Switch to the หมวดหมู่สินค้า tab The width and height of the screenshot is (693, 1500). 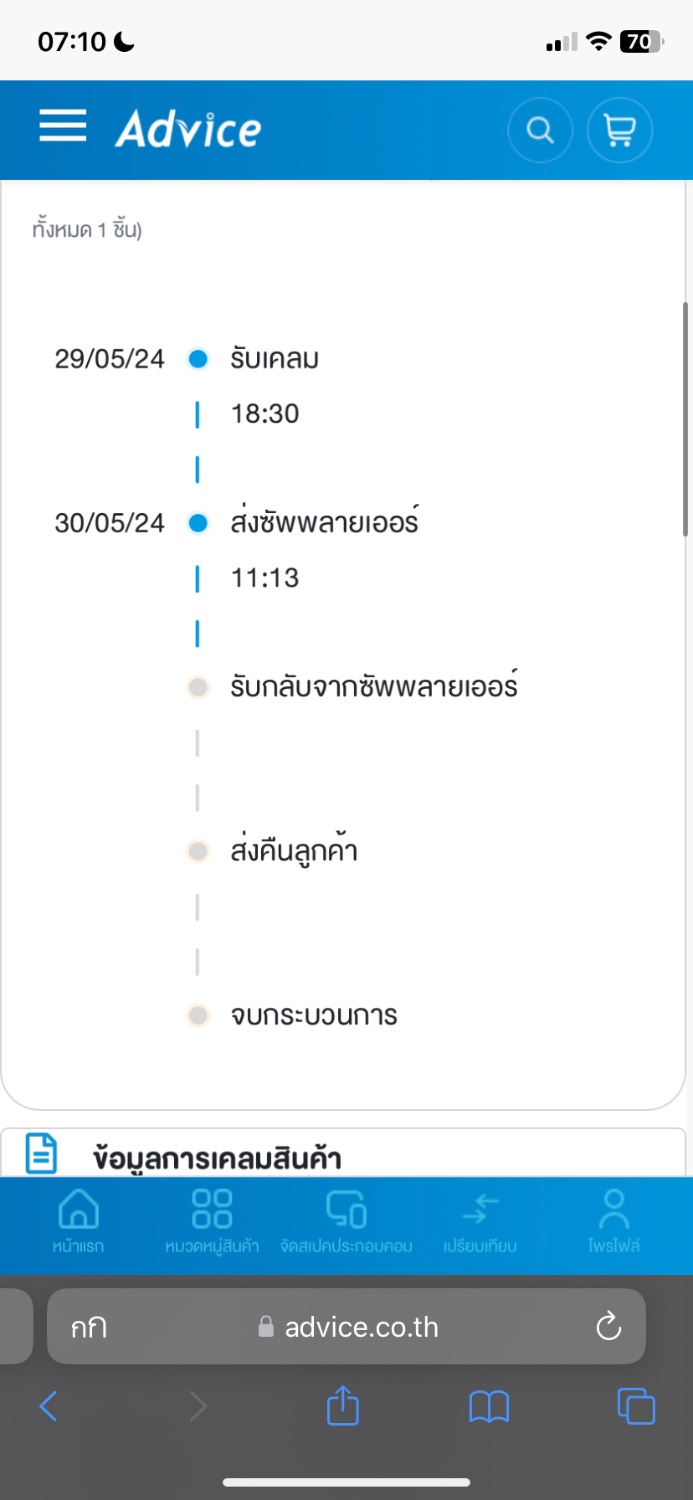(x=212, y=1222)
